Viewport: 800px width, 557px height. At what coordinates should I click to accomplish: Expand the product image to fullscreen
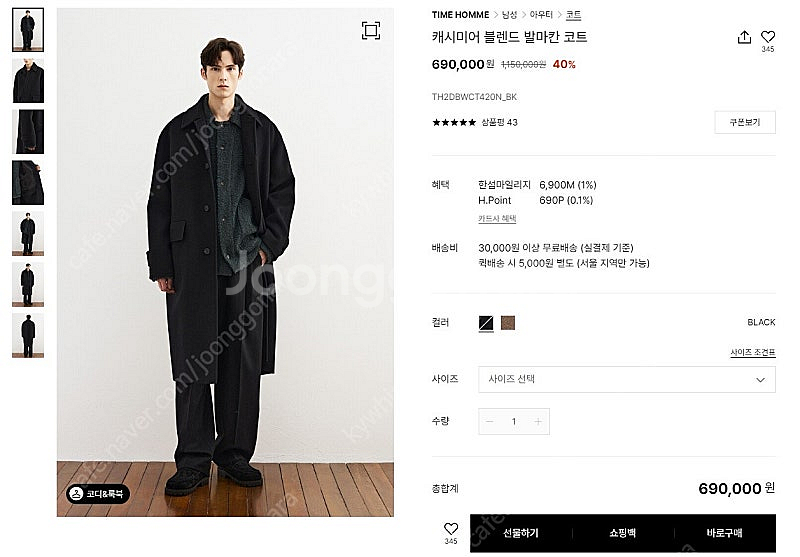[x=371, y=31]
